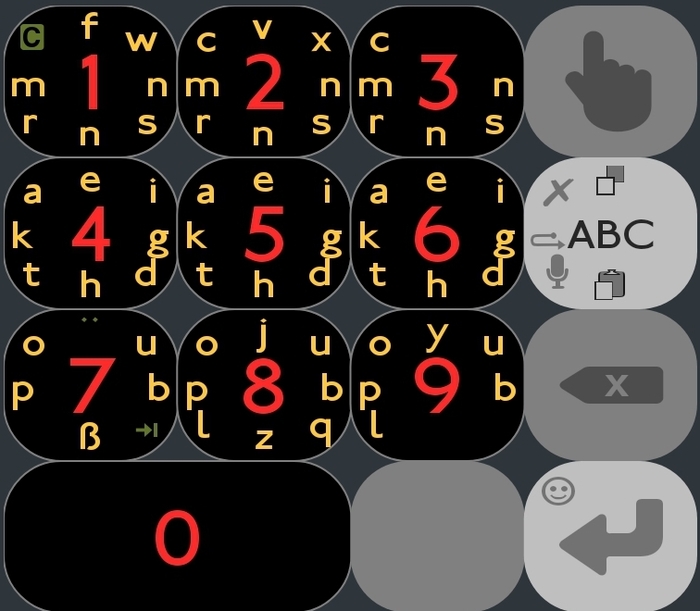Tap the number 6 key
Image resolution: width=700 pixels, height=611 pixels.
tap(437, 235)
